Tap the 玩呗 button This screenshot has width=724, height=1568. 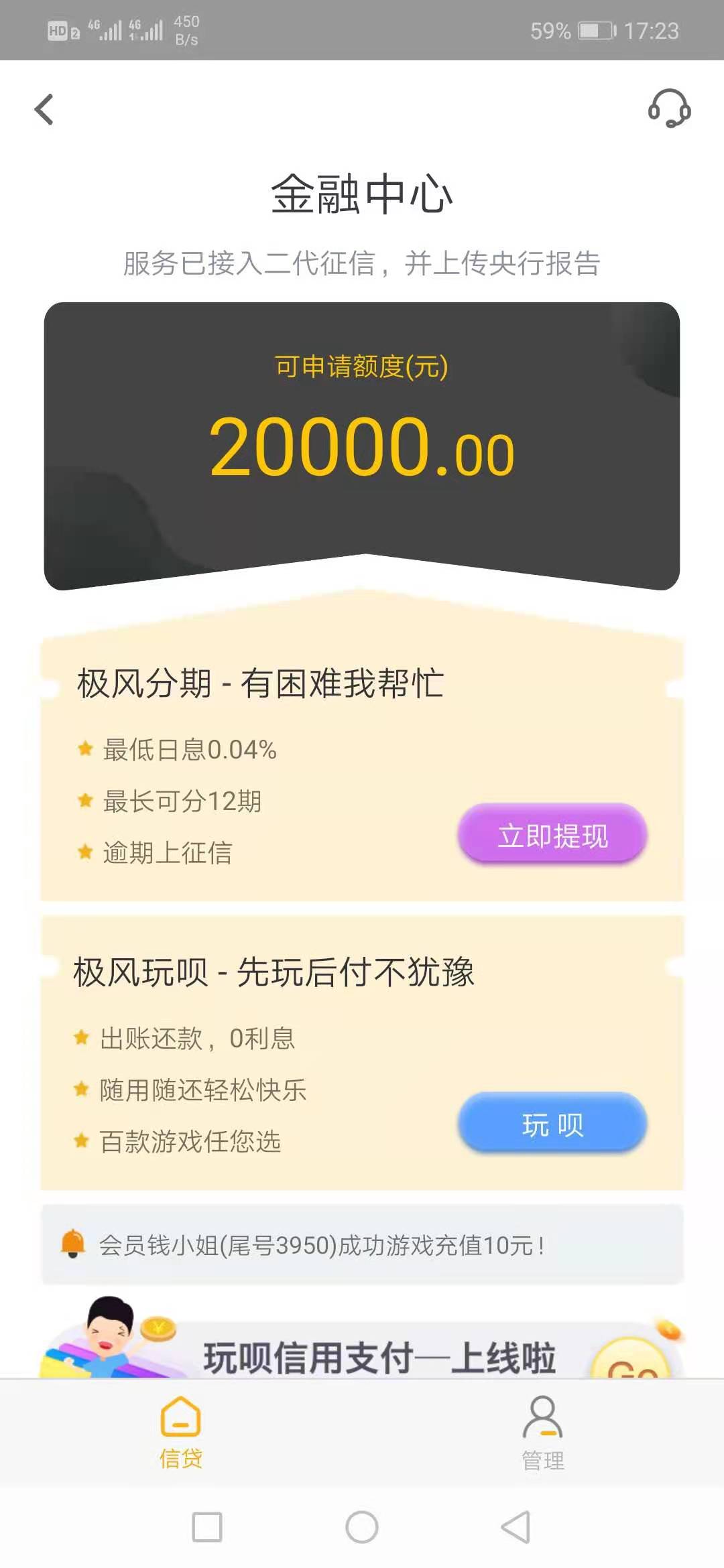click(x=552, y=1124)
